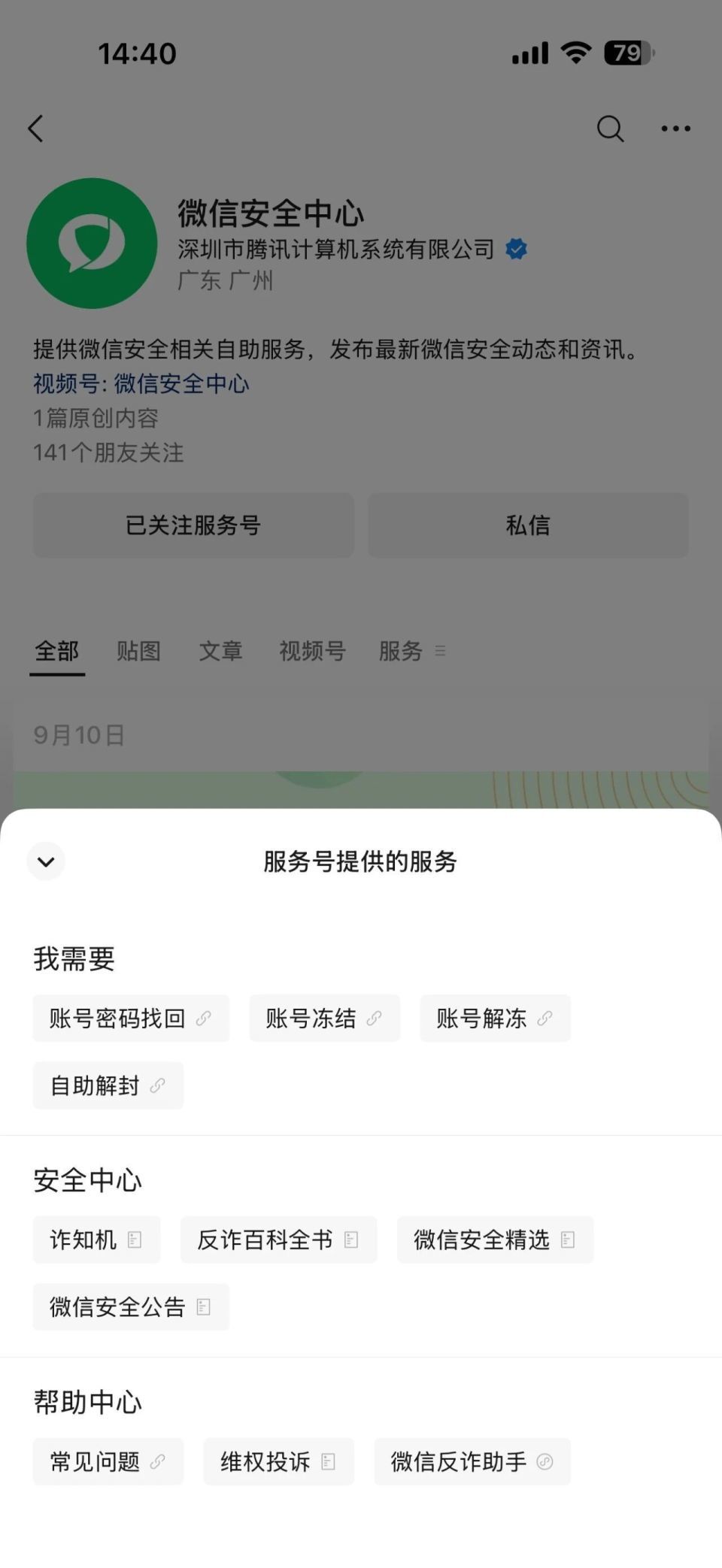
Task: Open 反诈百科全书
Action: coord(278,1240)
